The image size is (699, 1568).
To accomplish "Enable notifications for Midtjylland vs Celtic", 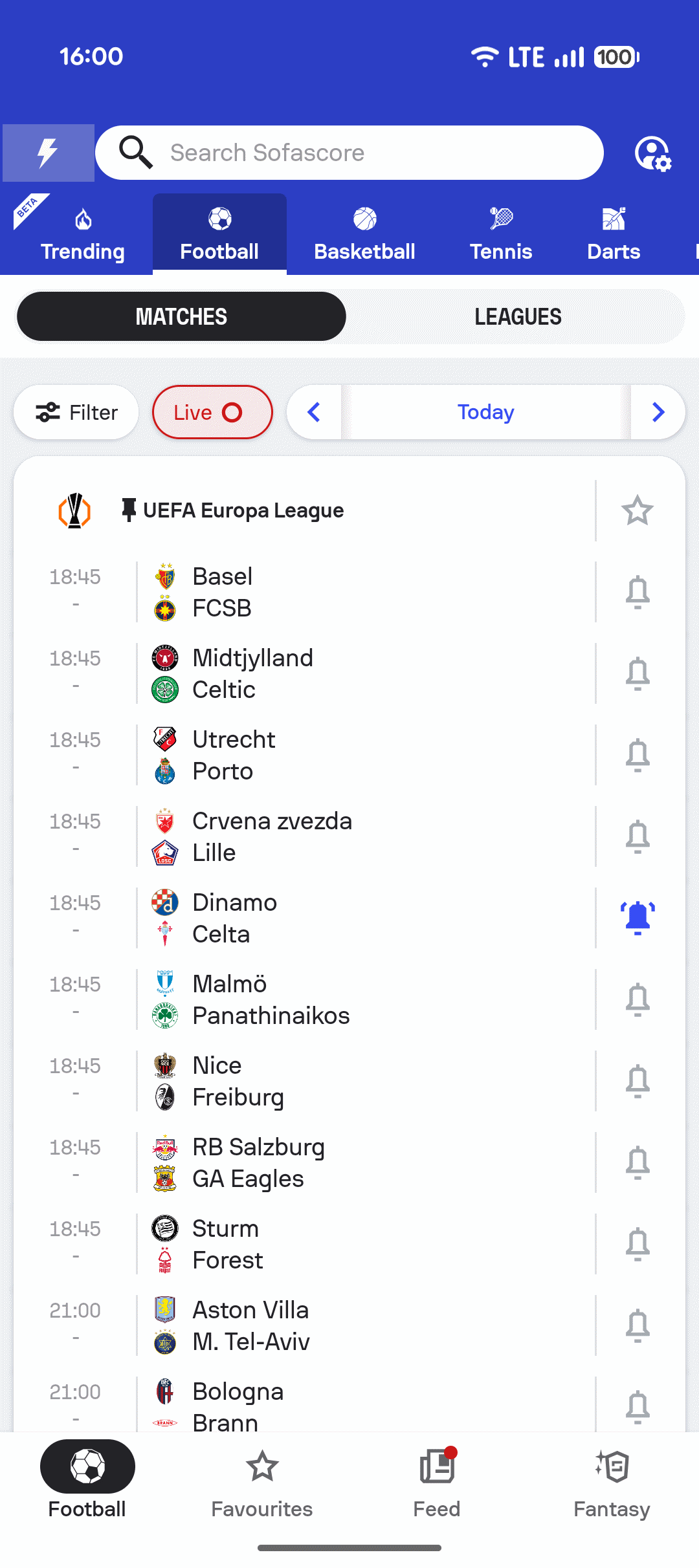I will pyautogui.click(x=638, y=673).
